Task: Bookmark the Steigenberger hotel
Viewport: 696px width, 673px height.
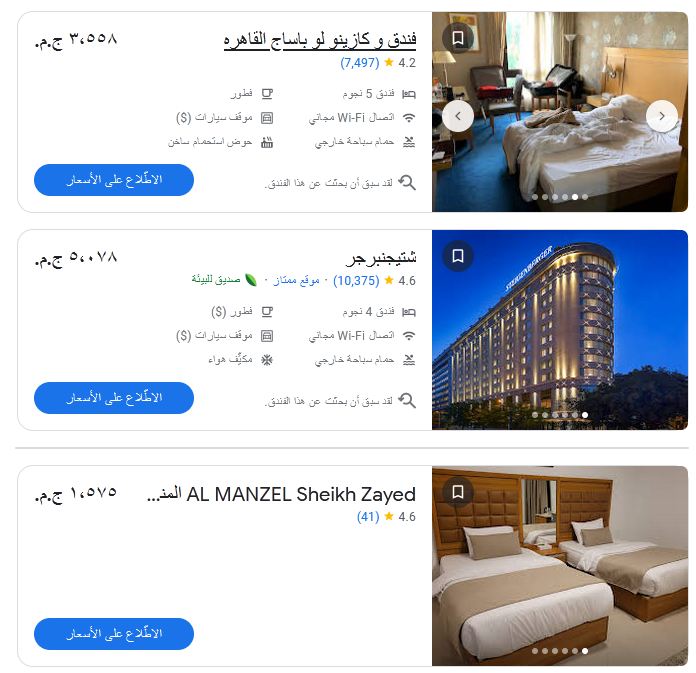Action: click(x=458, y=256)
